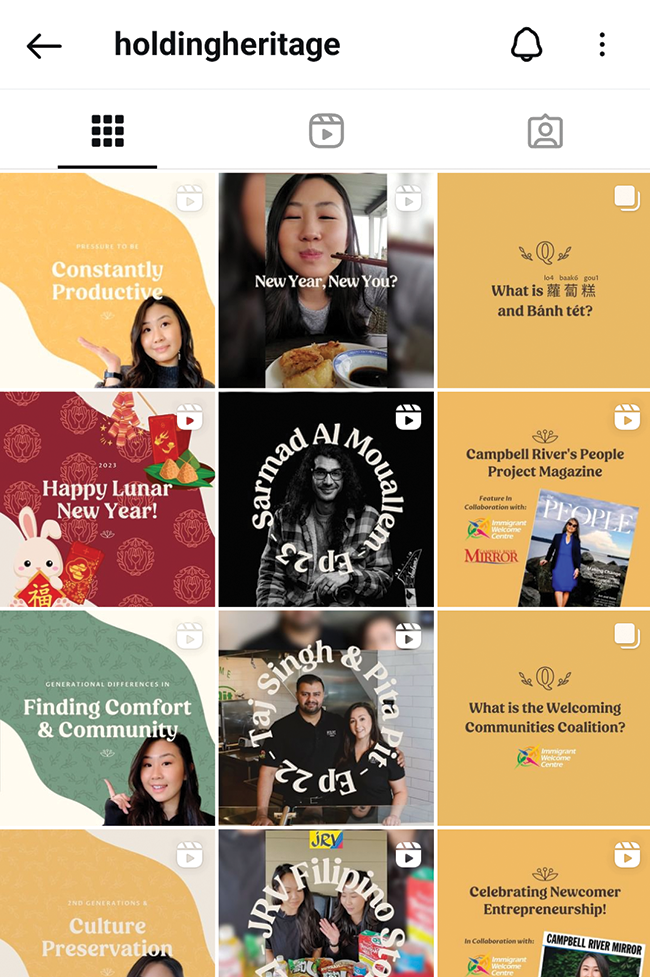Open the JRV Filipino Store reel
The width and height of the screenshot is (650, 977).
point(326,903)
